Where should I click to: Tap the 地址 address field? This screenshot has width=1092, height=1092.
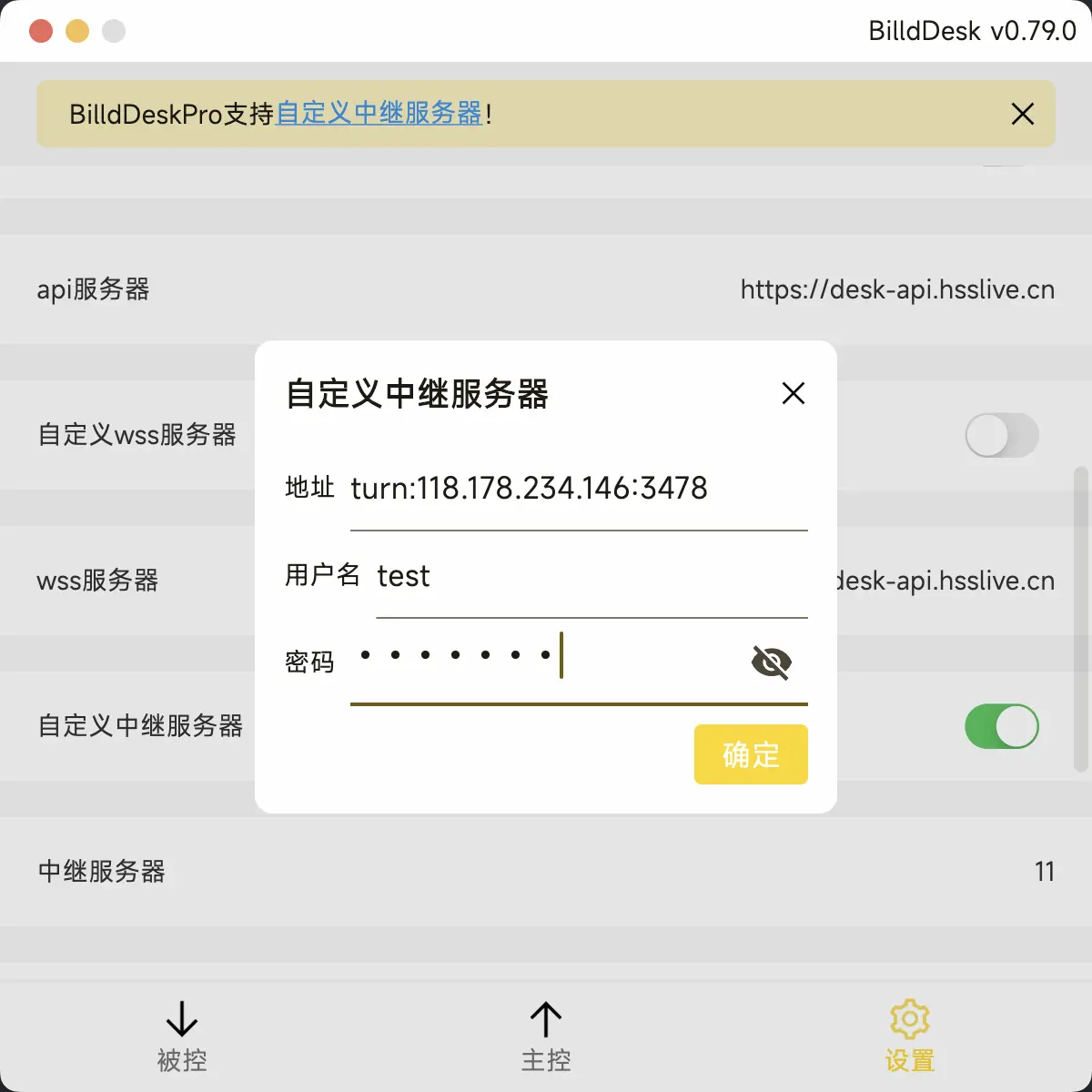point(578,489)
